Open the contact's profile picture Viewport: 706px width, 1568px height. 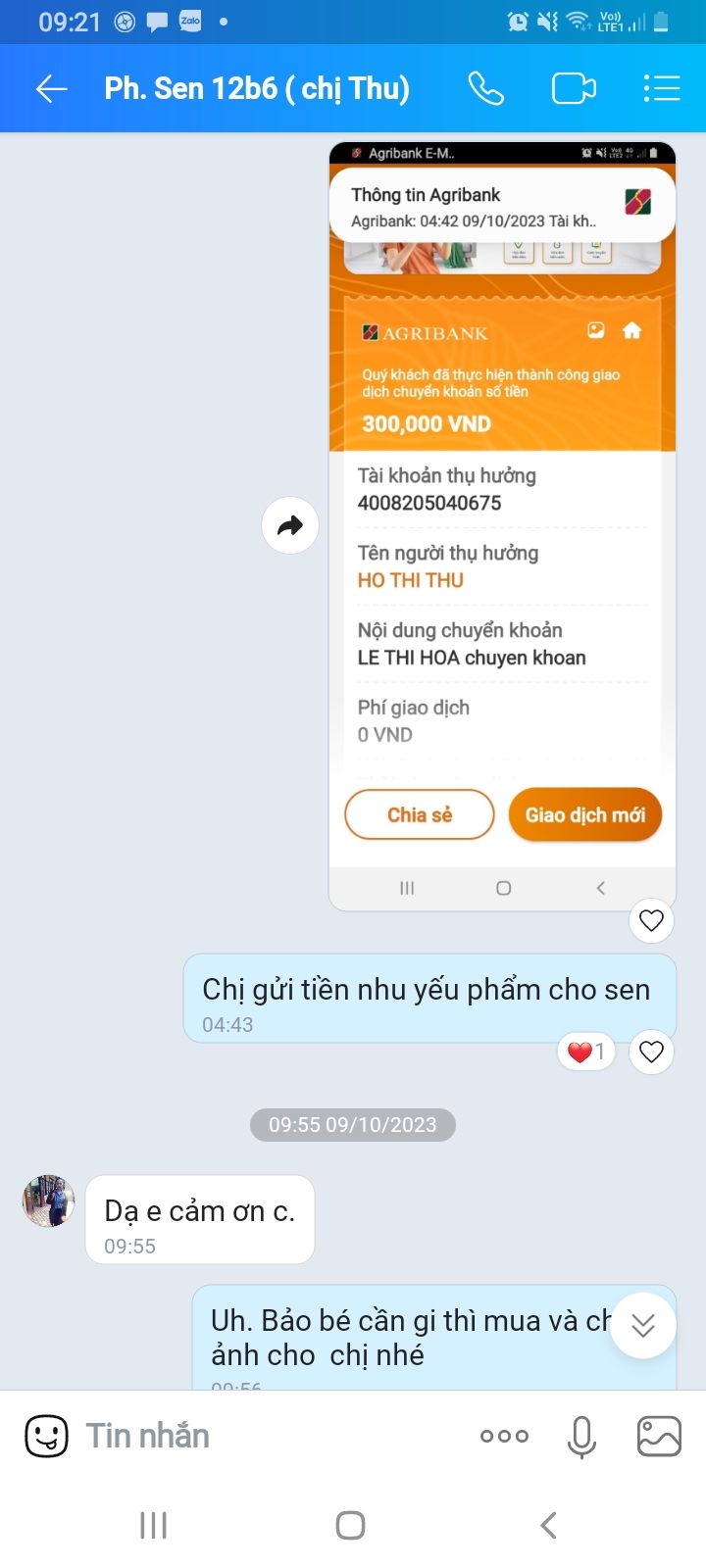tap(49, 1201)
